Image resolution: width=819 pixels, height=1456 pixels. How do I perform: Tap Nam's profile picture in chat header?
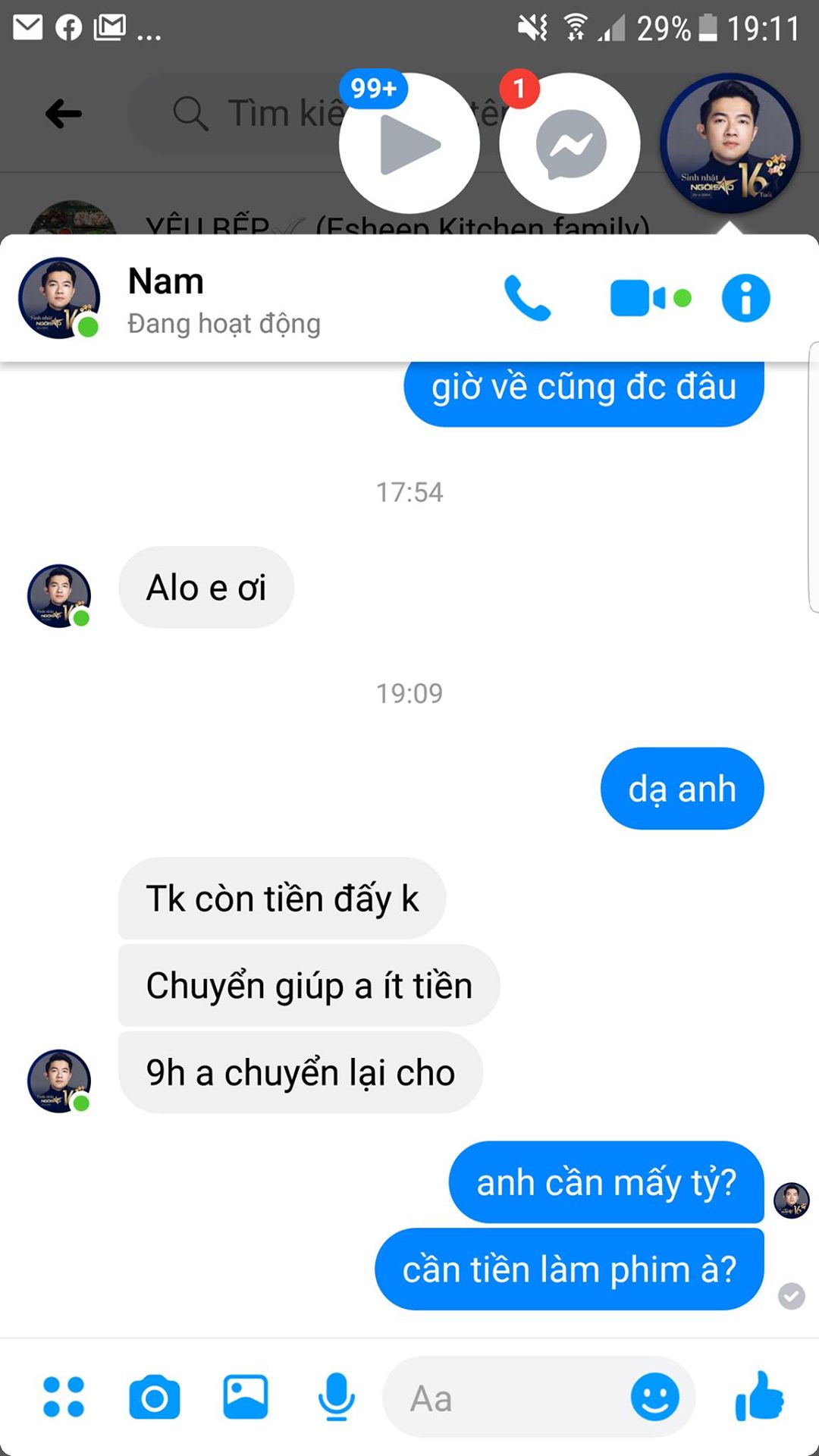tap(59, 298)
